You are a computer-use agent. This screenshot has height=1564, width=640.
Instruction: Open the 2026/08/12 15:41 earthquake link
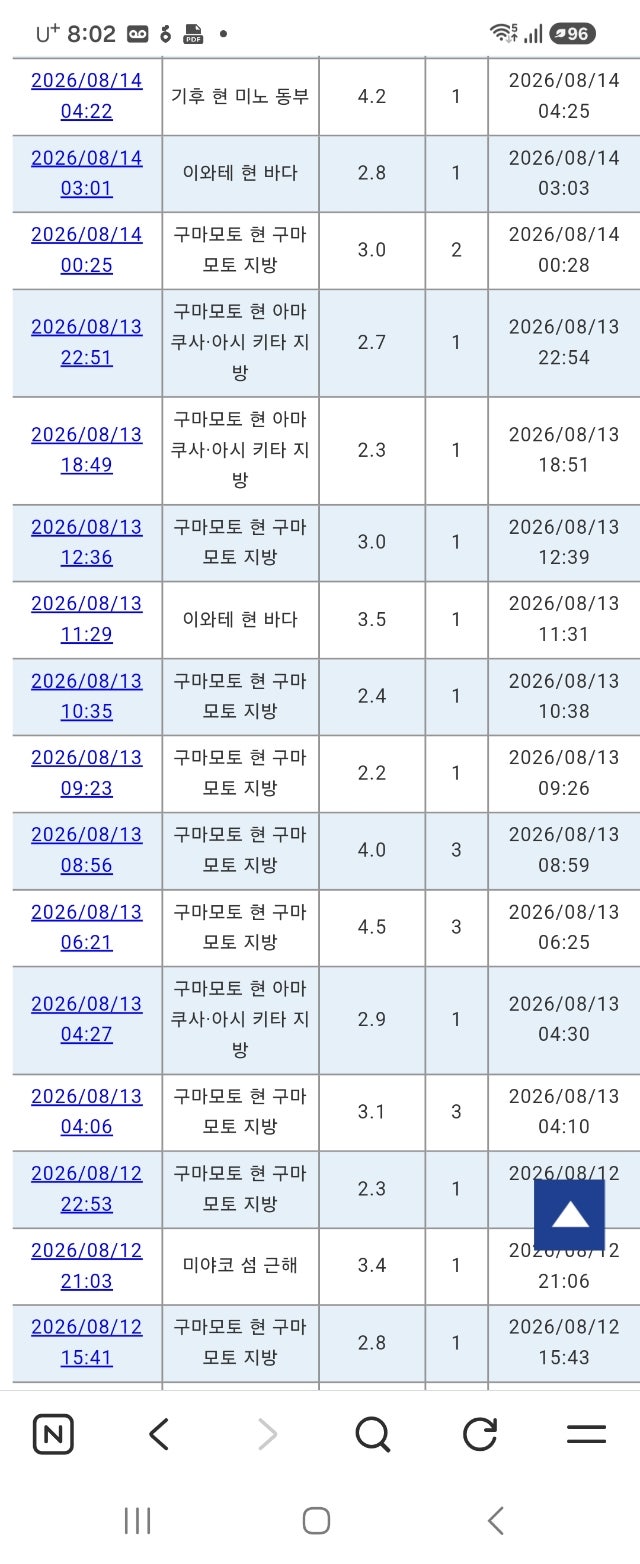pos(87,1342)
